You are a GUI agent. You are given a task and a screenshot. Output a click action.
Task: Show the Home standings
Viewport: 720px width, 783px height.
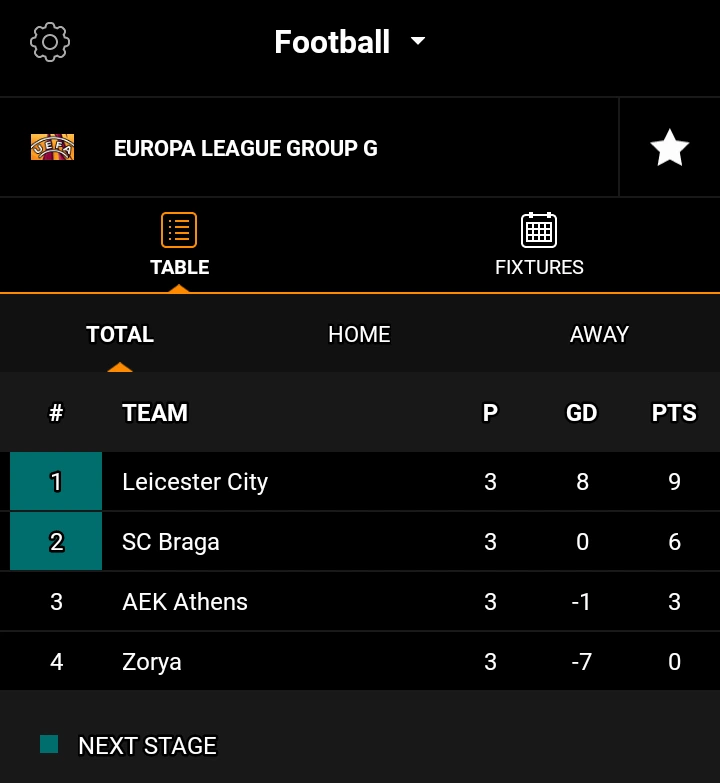tap(359, 335)
